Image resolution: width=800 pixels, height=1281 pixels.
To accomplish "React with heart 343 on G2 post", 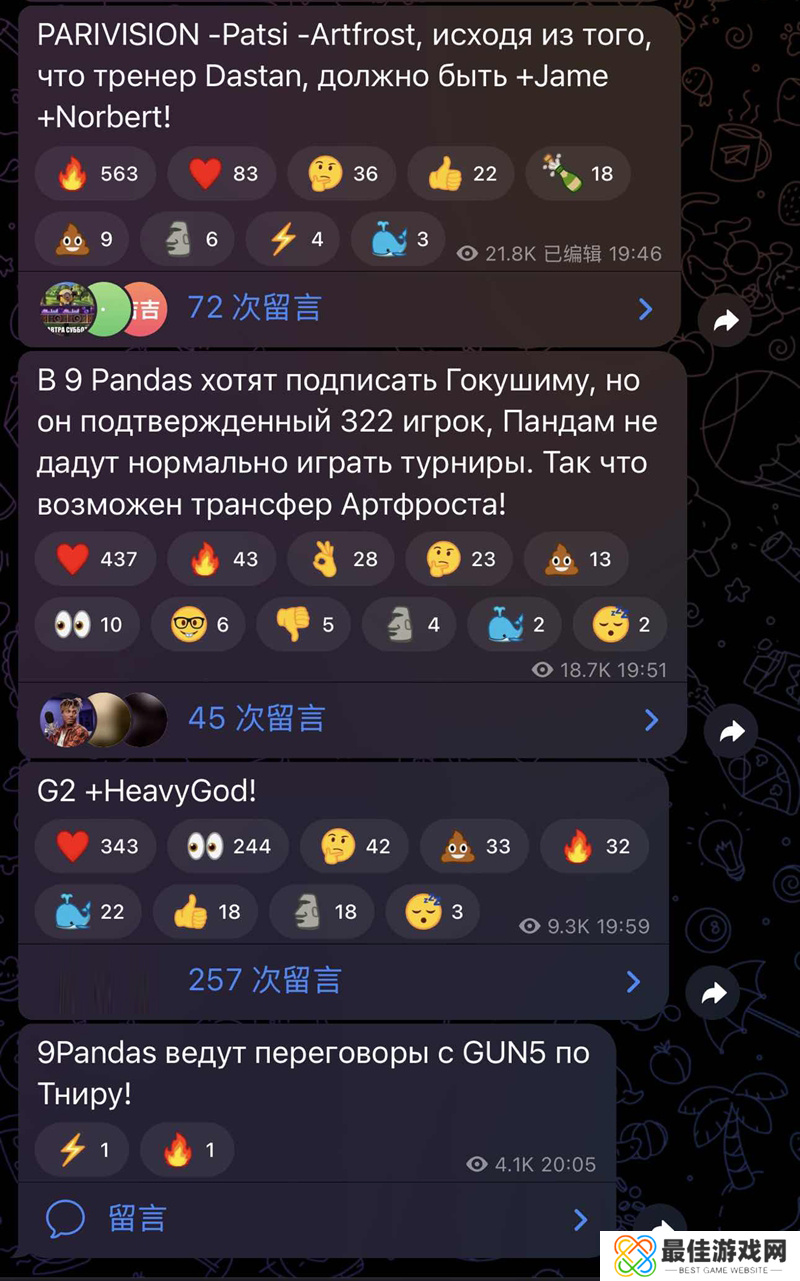I will [96, 847].
